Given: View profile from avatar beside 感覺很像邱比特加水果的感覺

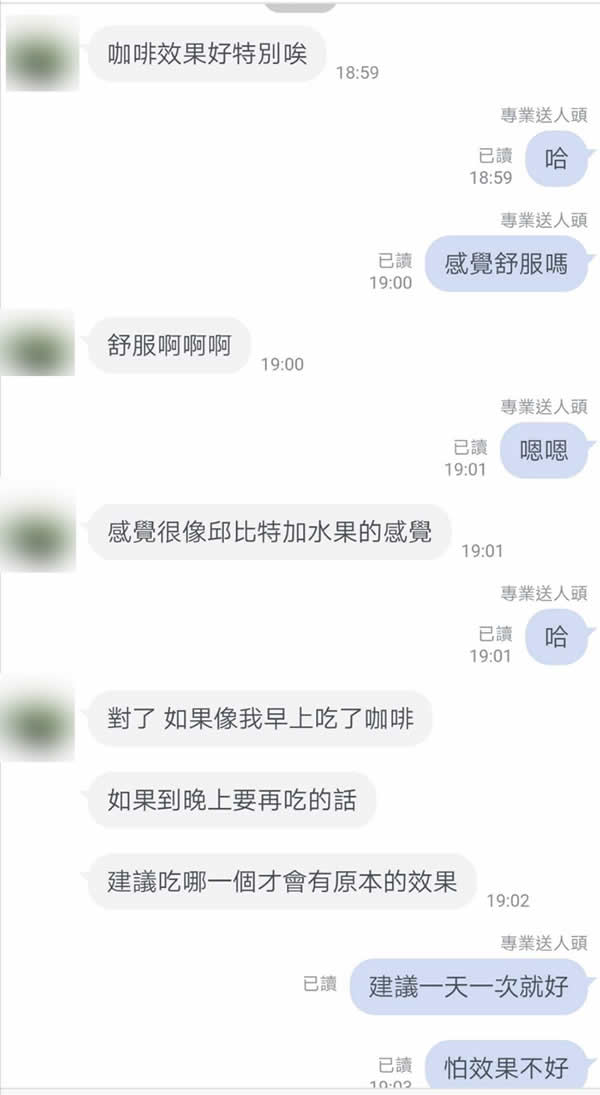Looking at the screenshot, I should pyautogui.click(x=38, y=532).
